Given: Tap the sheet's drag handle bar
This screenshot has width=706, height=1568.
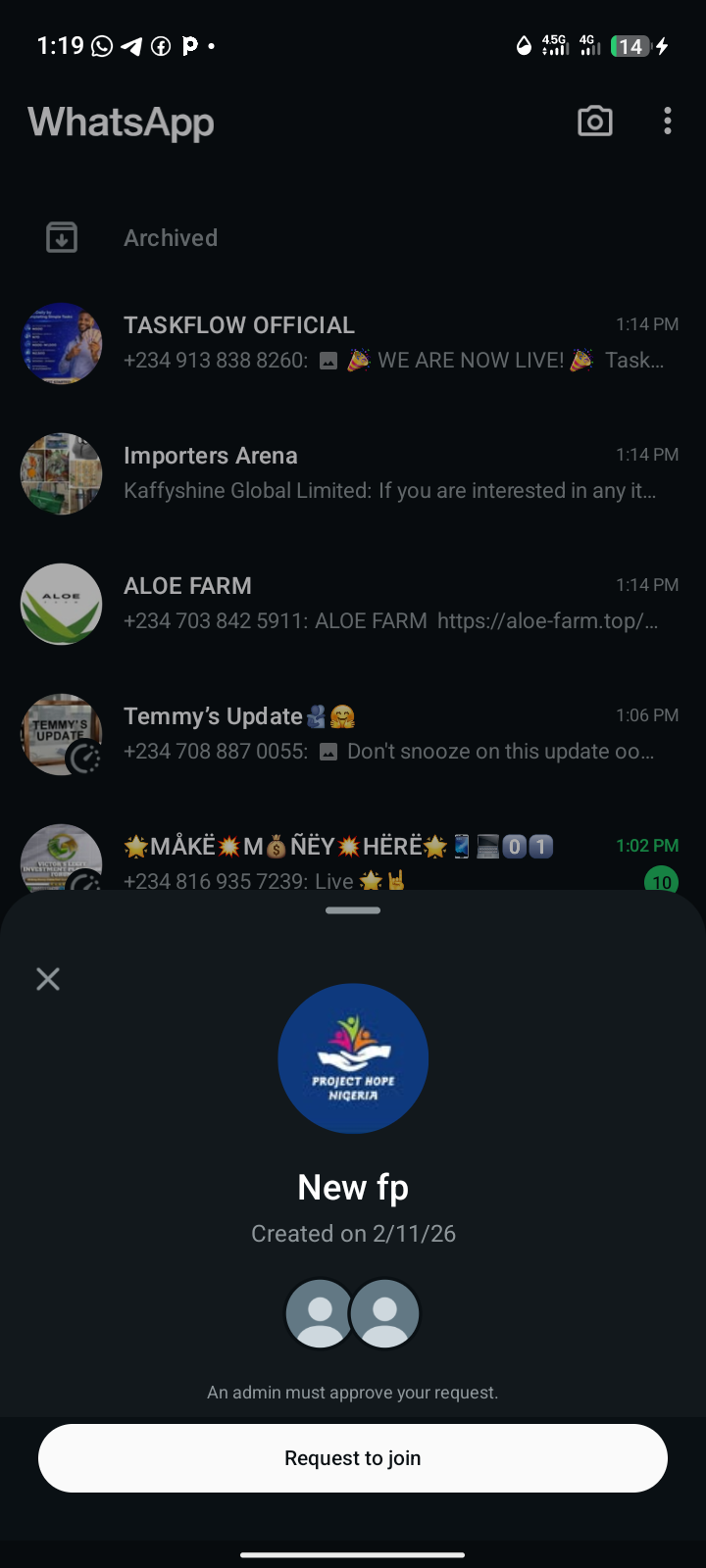Looking at the screenshot, I should click(x=353, y=910).
